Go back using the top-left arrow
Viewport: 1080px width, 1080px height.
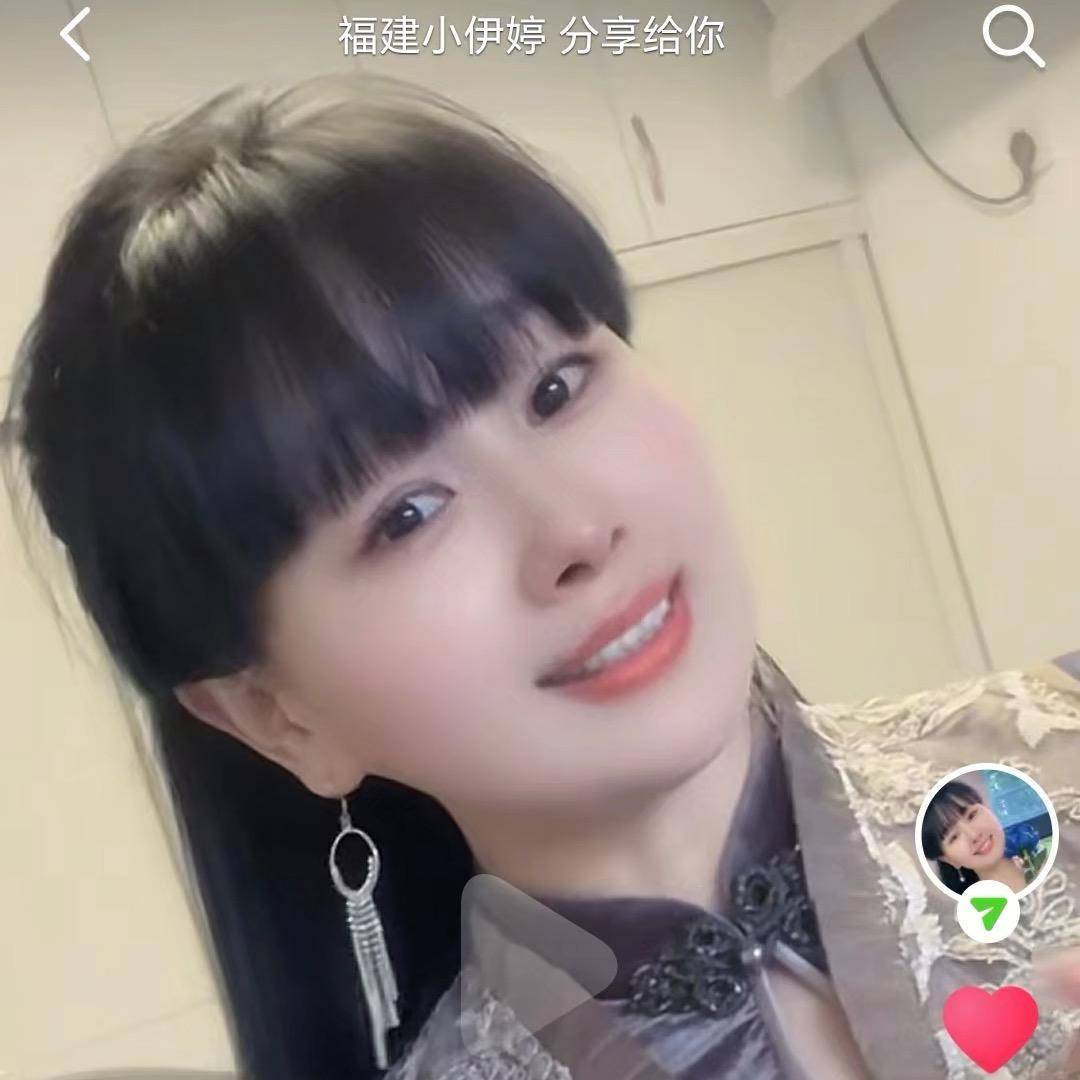coord(76,34)
